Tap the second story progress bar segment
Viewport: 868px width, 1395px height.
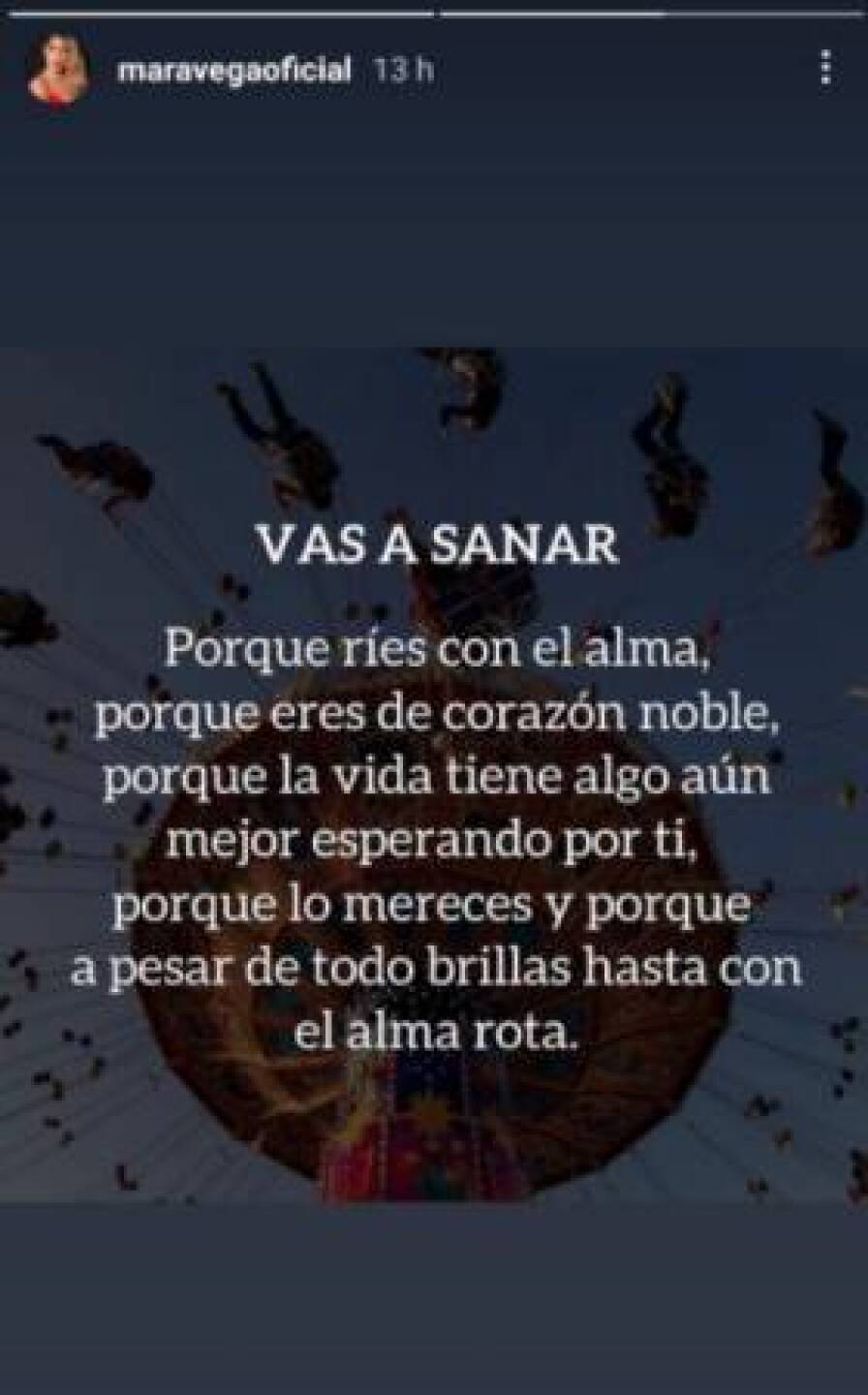pos(649,12)
